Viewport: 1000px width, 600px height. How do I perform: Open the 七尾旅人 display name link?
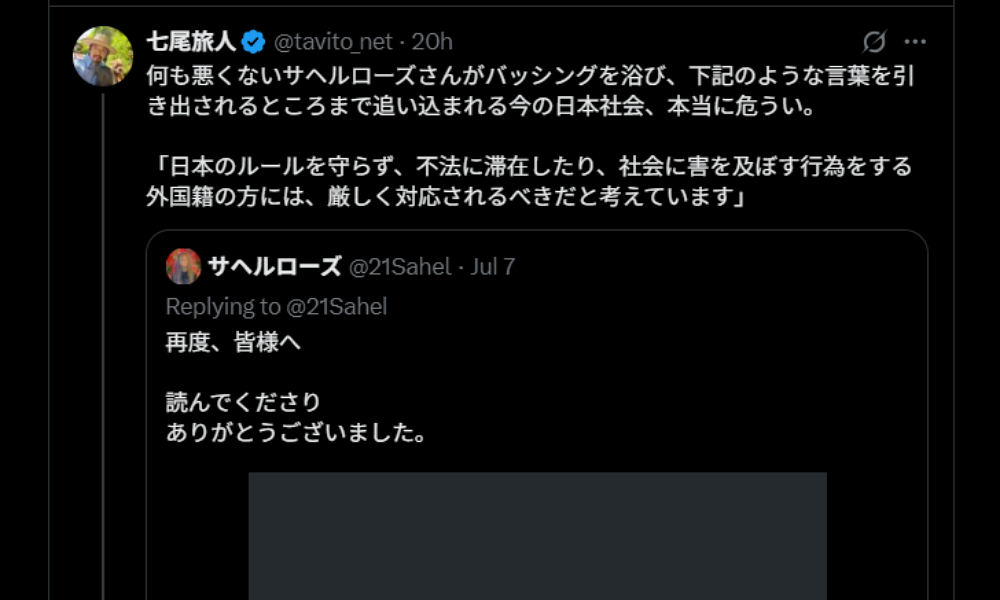[190, 41]
